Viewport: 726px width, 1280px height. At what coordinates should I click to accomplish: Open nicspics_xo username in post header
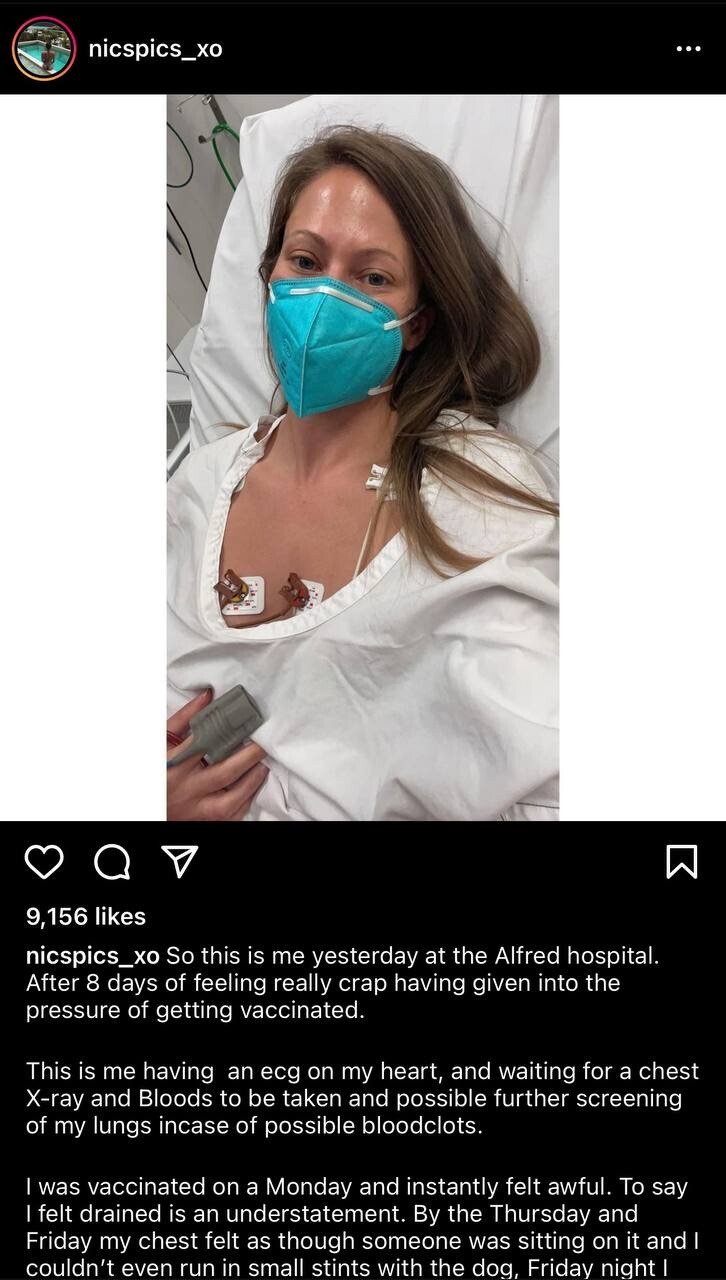(155, 49)
